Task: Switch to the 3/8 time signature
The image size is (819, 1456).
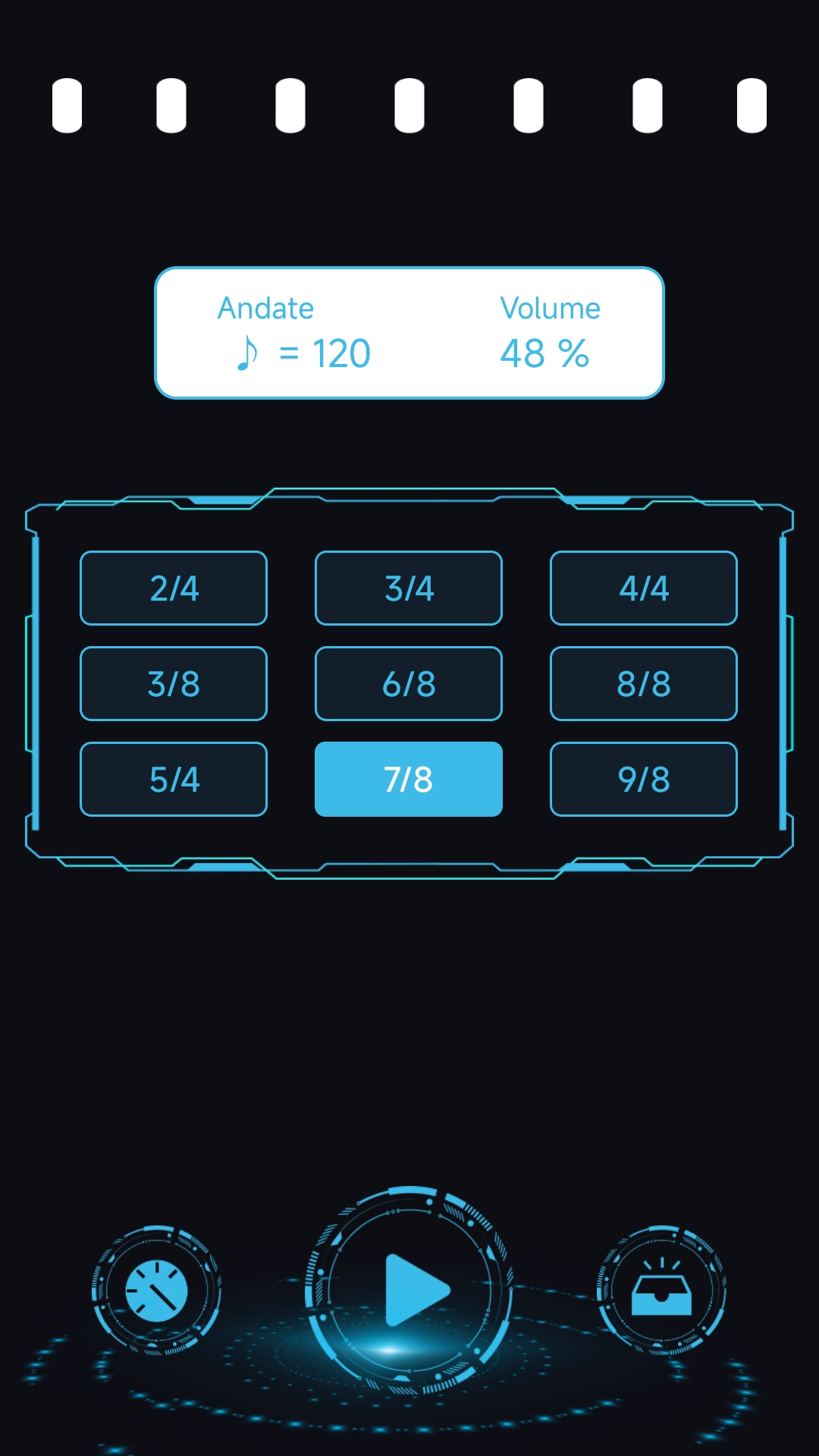Action: [174, 684]
